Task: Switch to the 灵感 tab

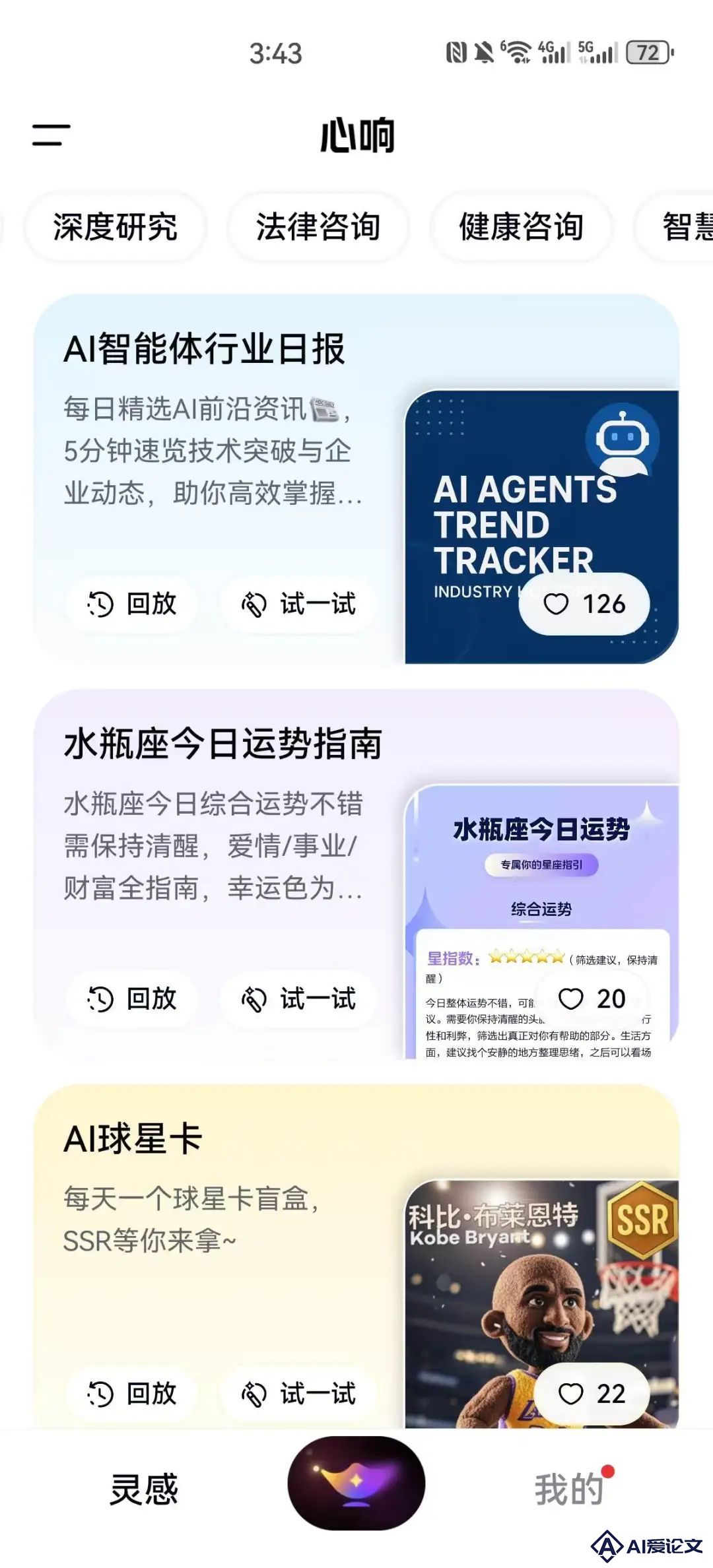Action: 144,1489
